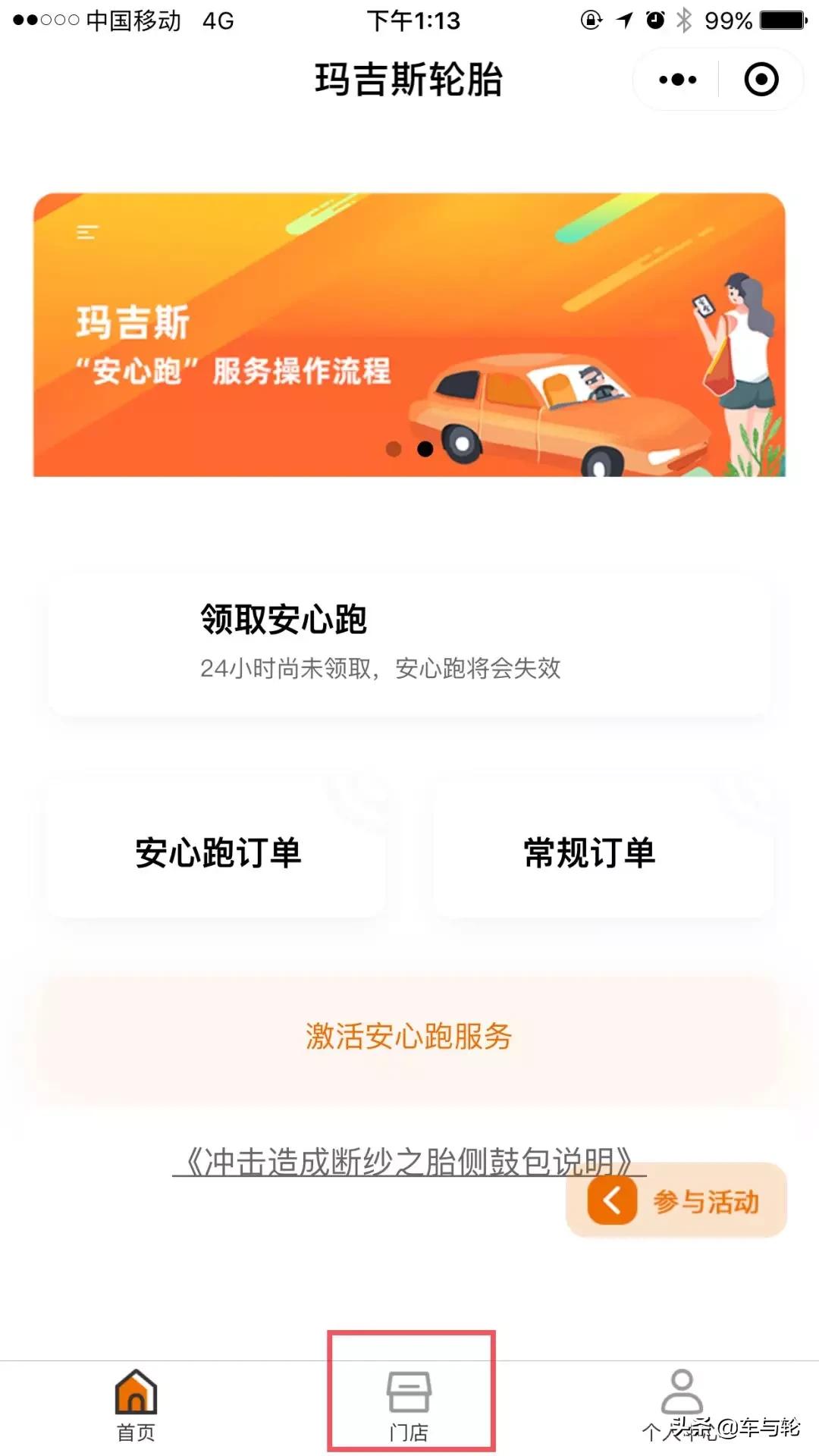Screen dimensions: 819x1456
Task: Tap the Bluetooth icon in status bar
Action: click(683, 20)
